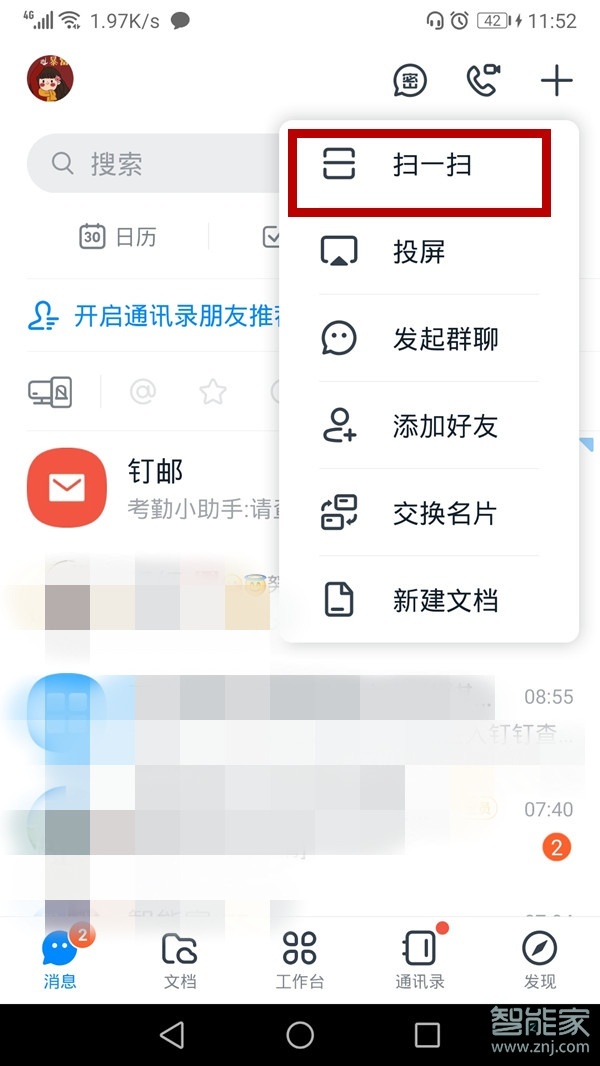Go to the 工作台 tab

pyautogui.click(x=300, y=958)
